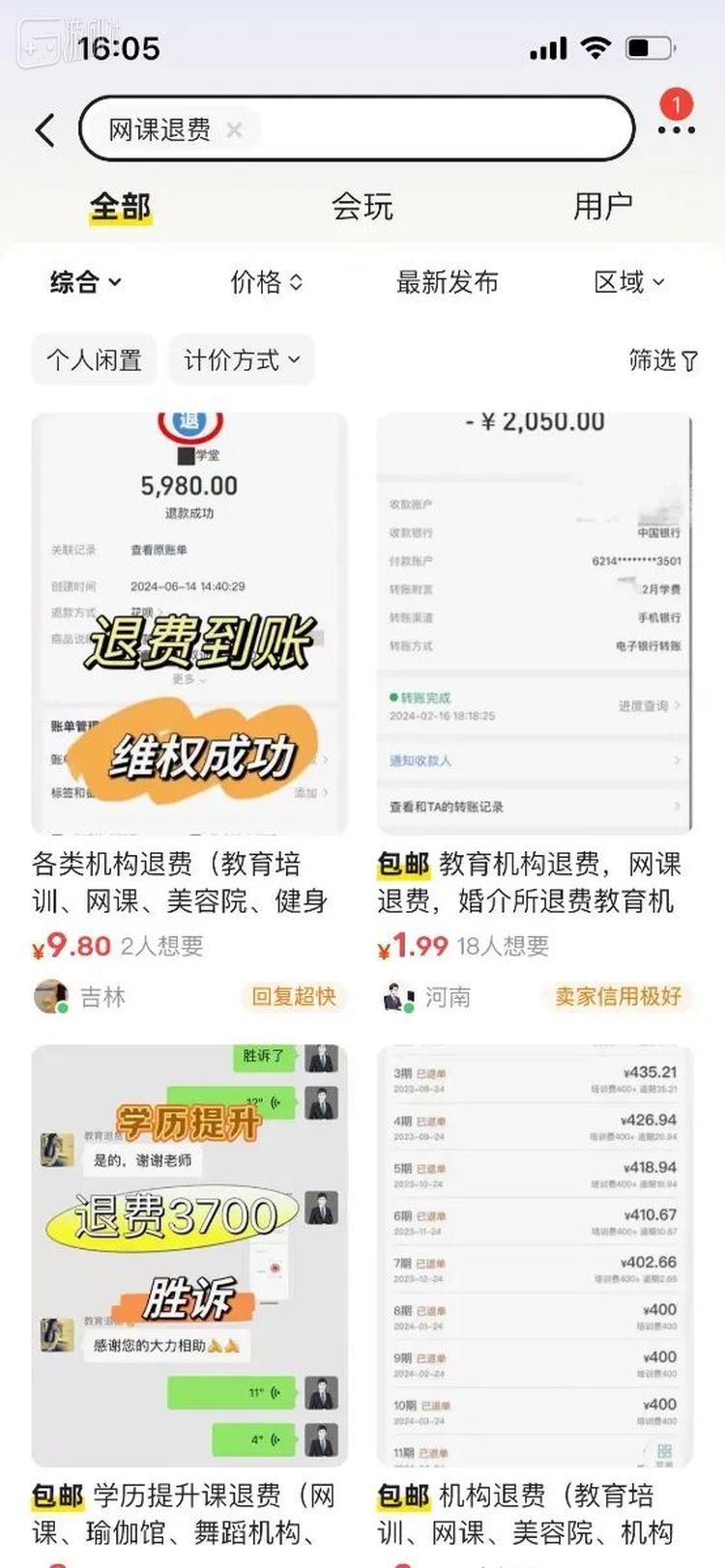Expand the 计价方式 chip
Viewport: 725px width, 1568px height.
point(242,360)
